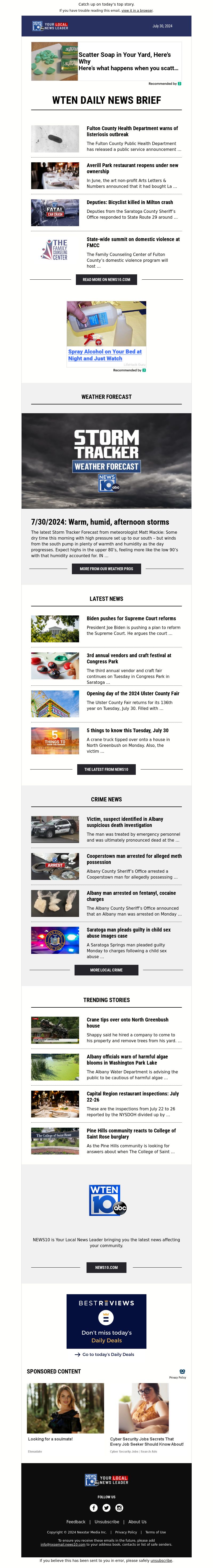This screenshot has height=1568, width=213.
Task: Open the Spray Alcohol on Your Bed ad
Action: tap(105, 355)
